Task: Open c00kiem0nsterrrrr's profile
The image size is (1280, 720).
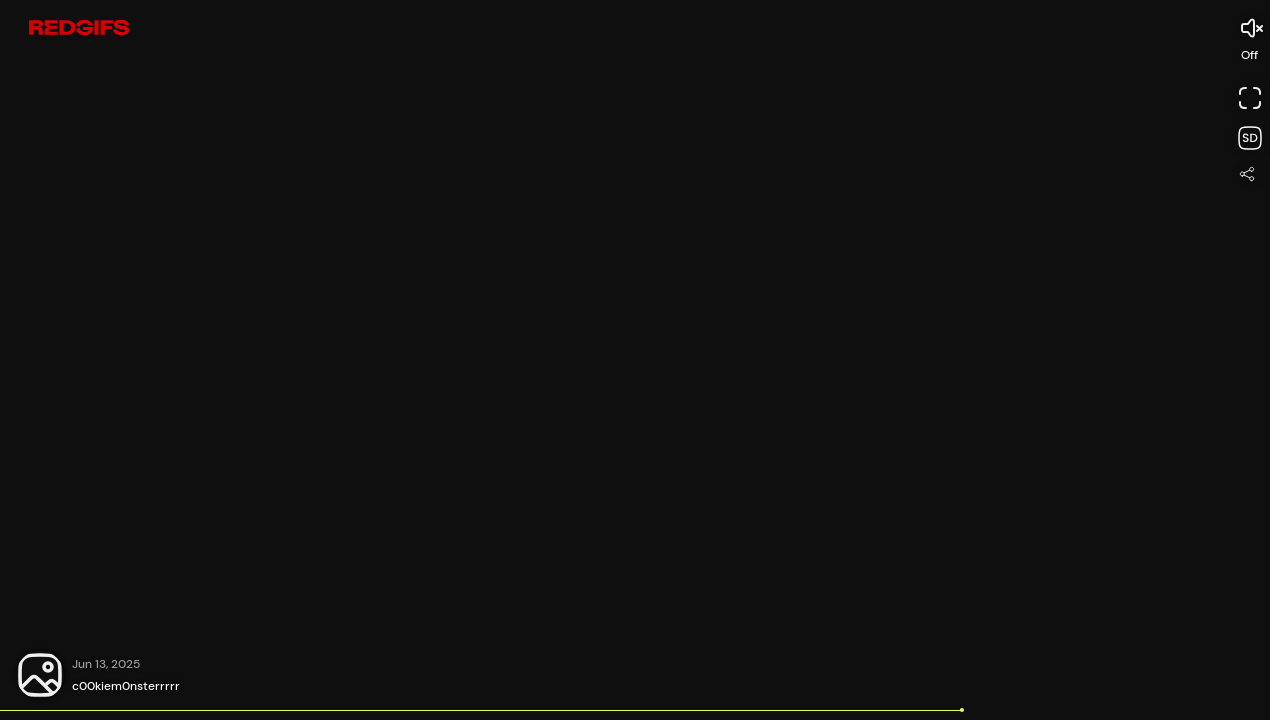Action: pos(126,686)
